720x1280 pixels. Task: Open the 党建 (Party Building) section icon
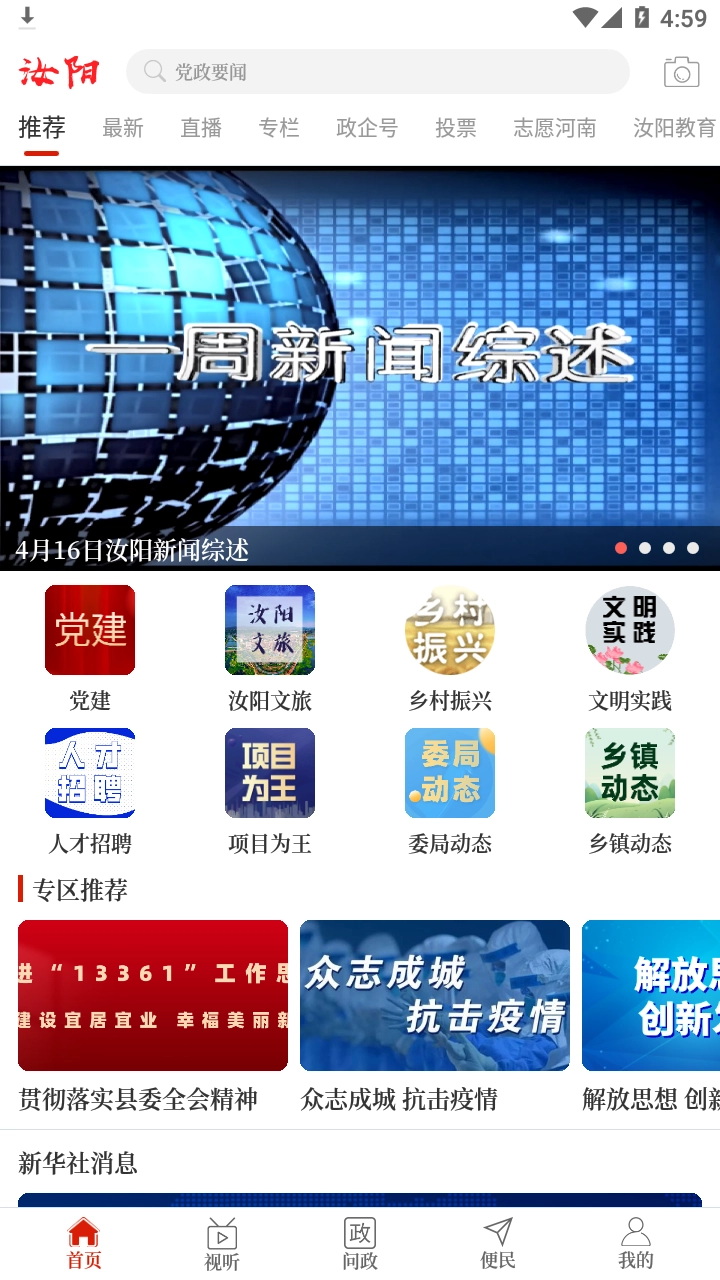click(x=90, y=630)
